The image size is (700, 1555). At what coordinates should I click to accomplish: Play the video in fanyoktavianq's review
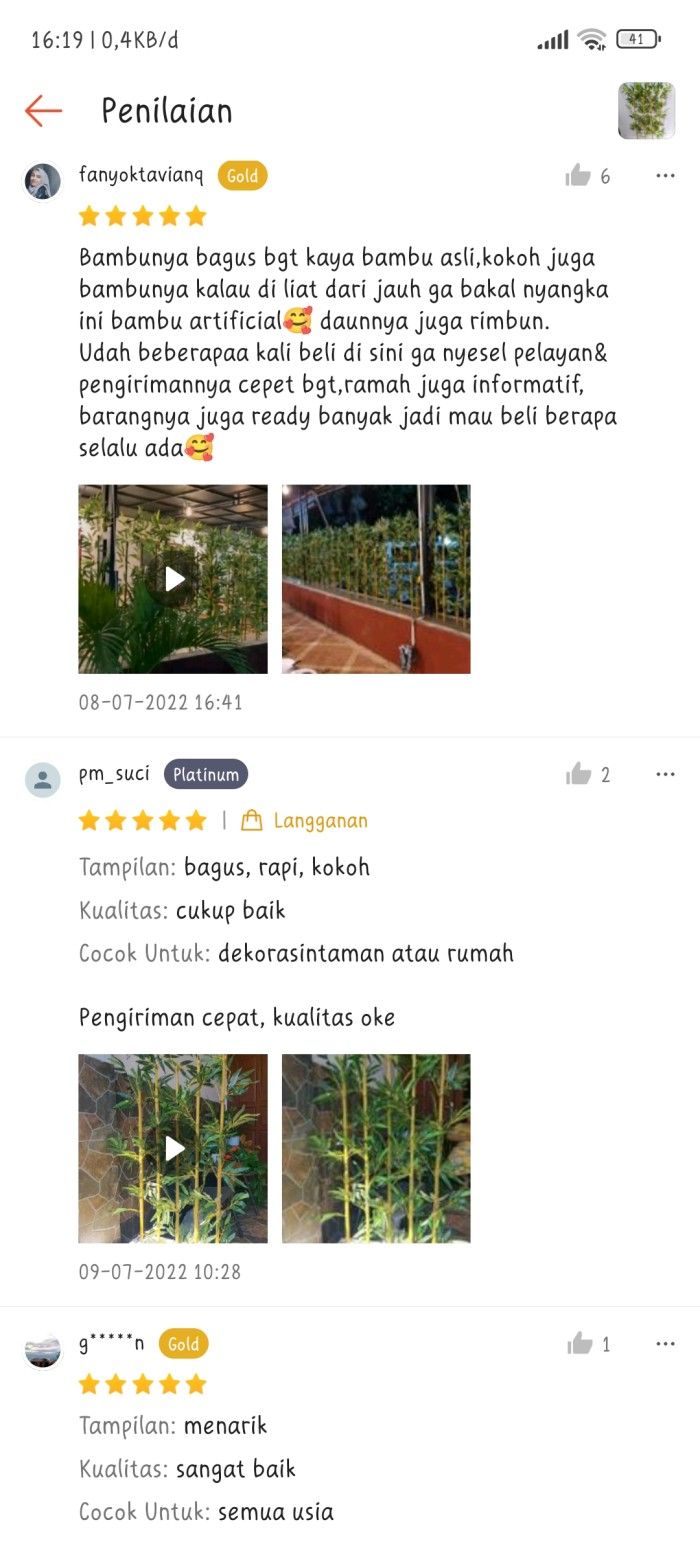click(173, 579)
